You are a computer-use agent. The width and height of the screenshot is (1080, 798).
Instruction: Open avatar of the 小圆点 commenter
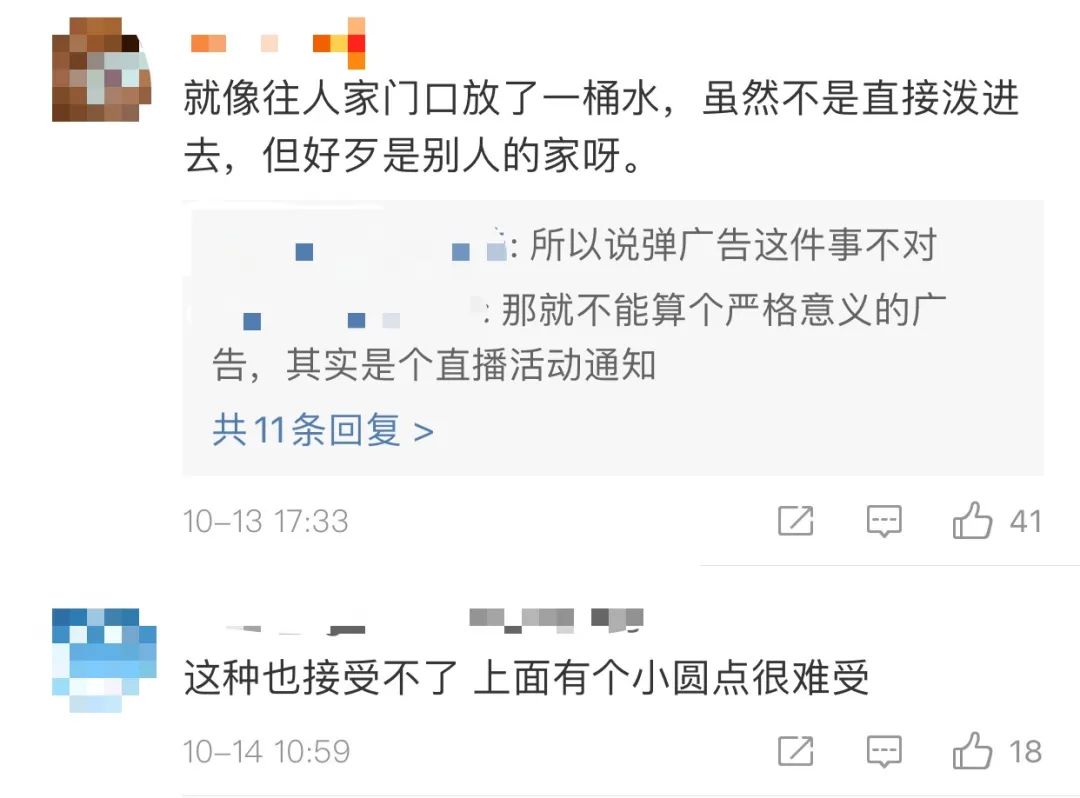pyautogui.click(x=104, y=659)
